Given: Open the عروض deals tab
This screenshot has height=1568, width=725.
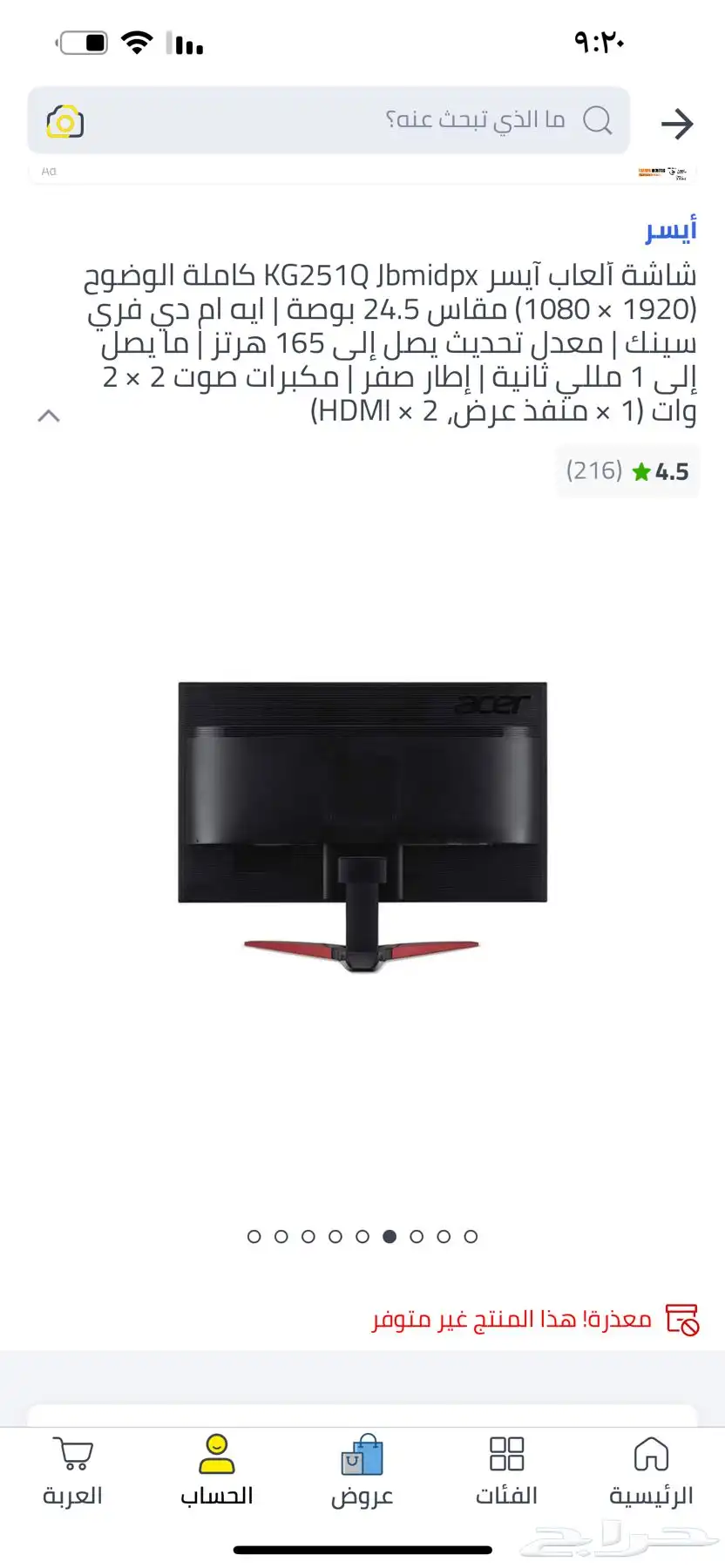Looking at the screenshot, I should click(362, 1470).
